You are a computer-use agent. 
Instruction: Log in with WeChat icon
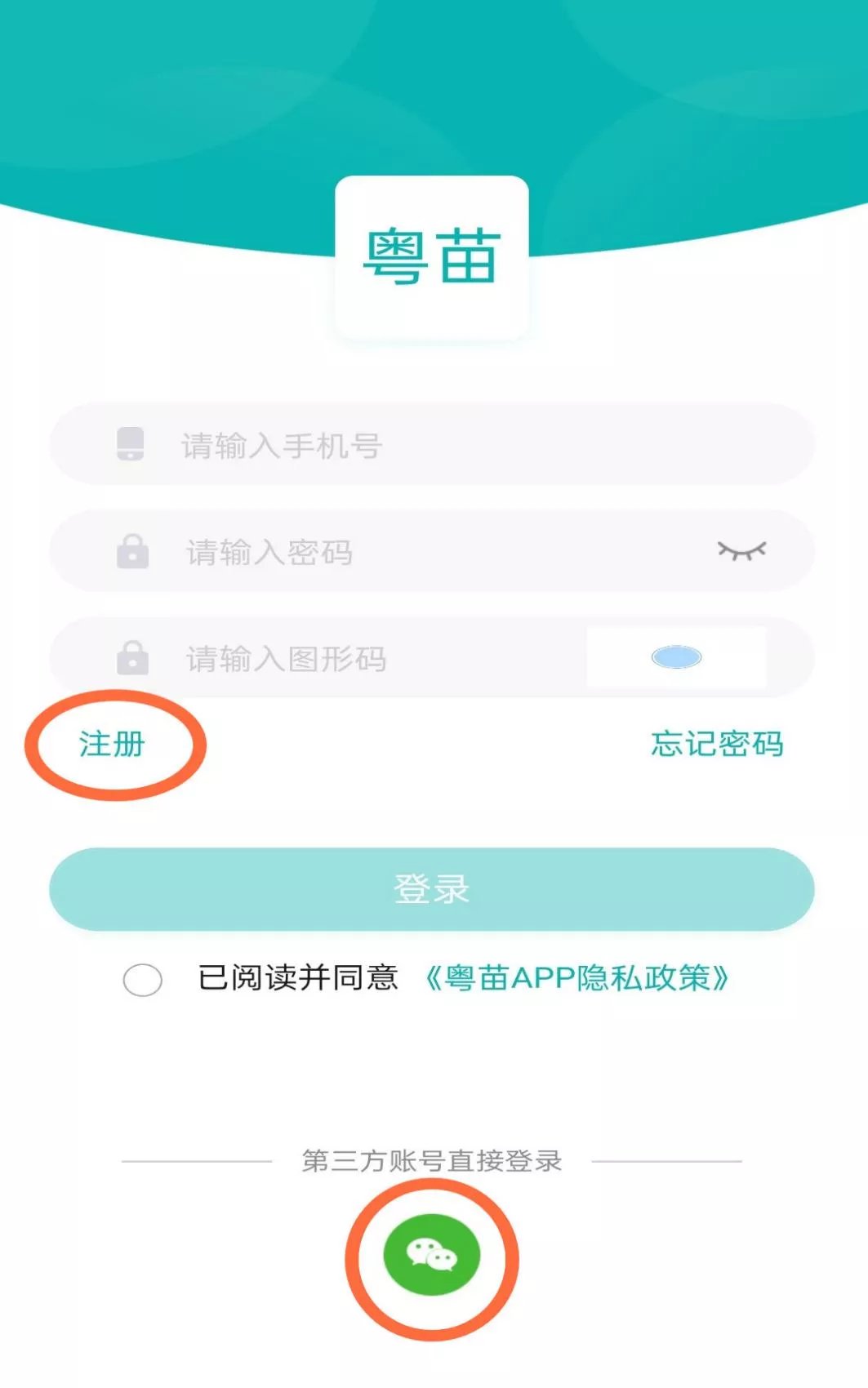(x=432, y=1255)
